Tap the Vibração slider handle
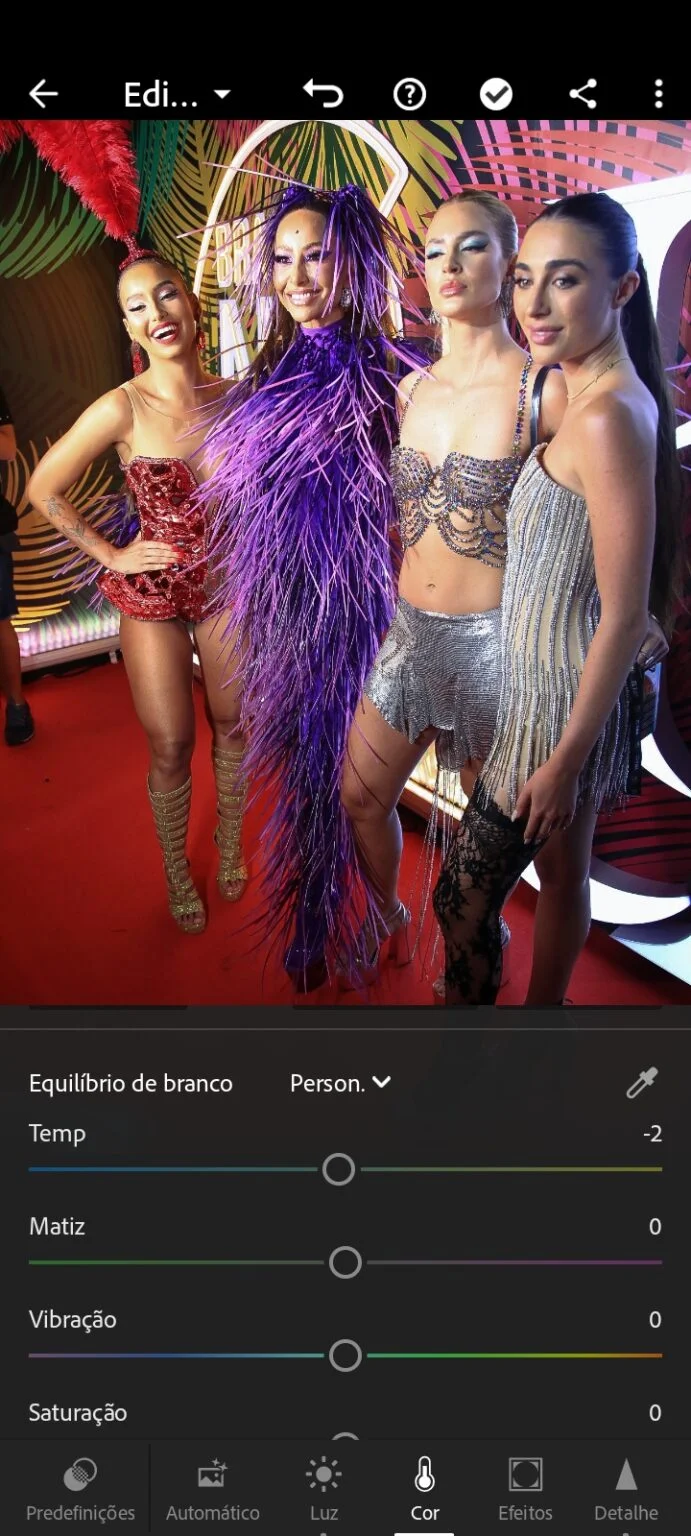691x1536 pixels. point(345,1355)
